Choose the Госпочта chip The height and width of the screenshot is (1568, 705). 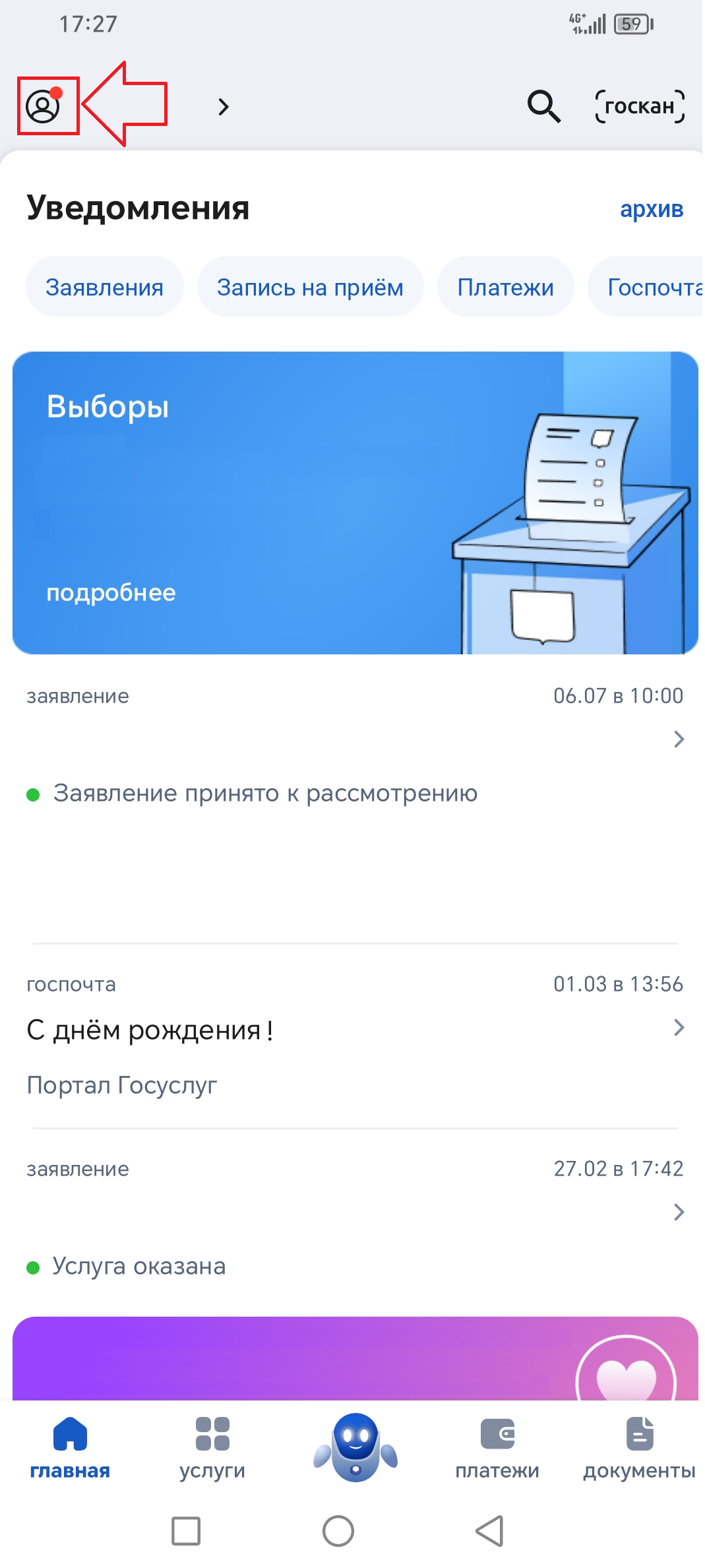click(650, 287)
